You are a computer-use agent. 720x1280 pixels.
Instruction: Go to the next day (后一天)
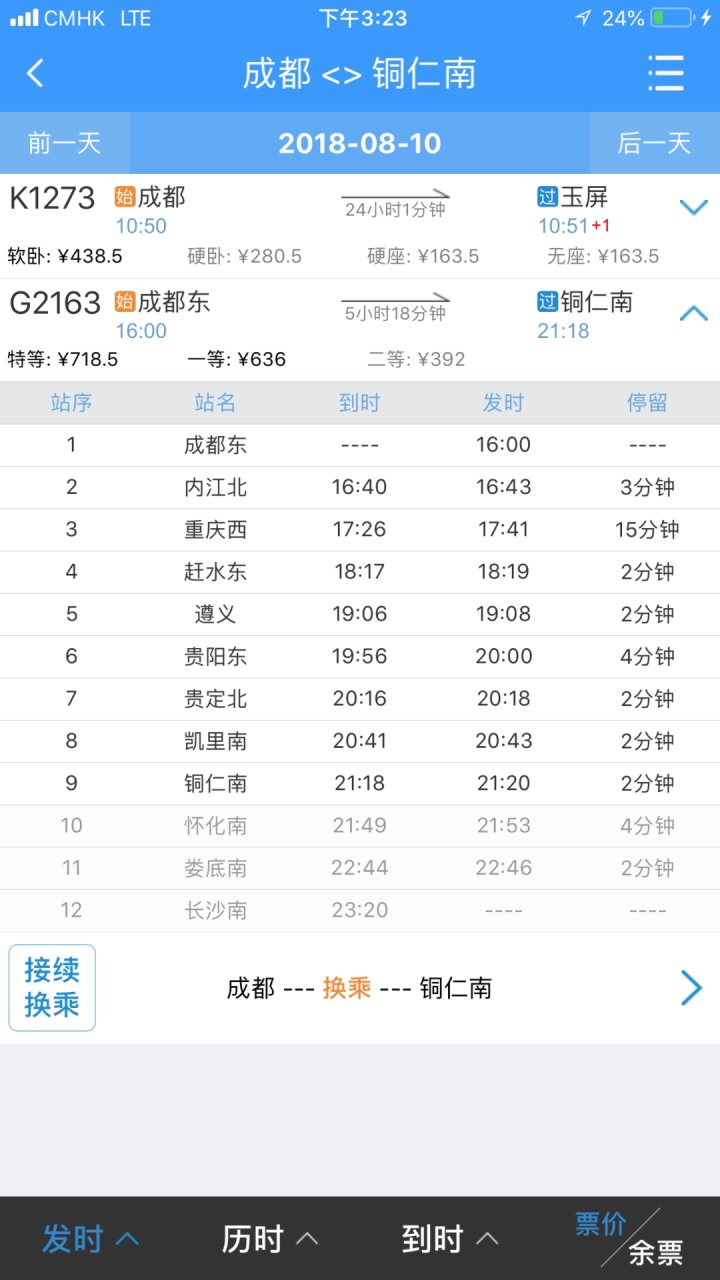pyautogui.click(x=655, y=143)
